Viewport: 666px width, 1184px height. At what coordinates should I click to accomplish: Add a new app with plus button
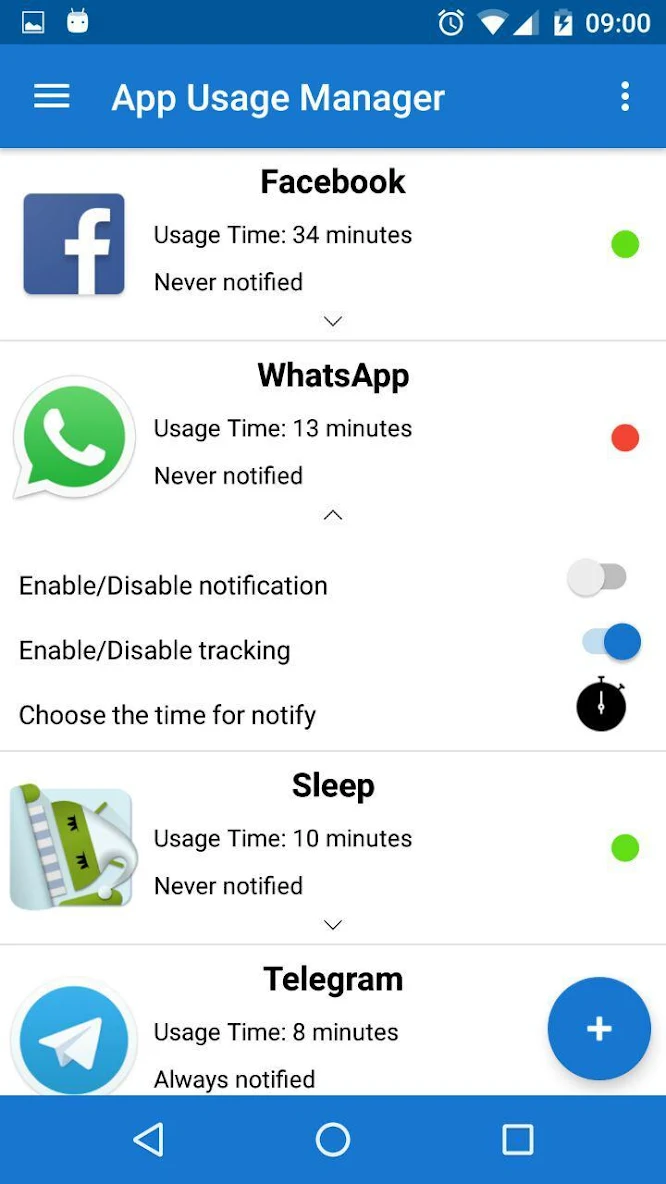click(599, 1028)
